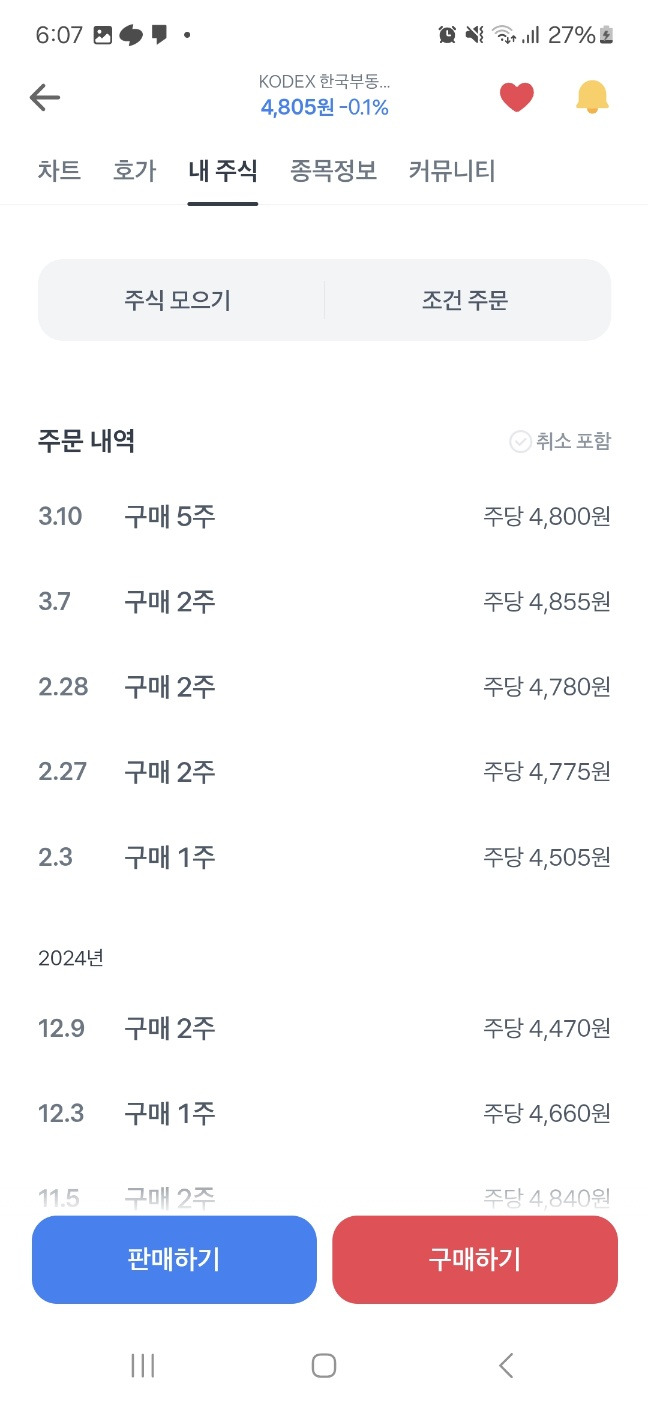Open 조건 주문

(465, 300)
